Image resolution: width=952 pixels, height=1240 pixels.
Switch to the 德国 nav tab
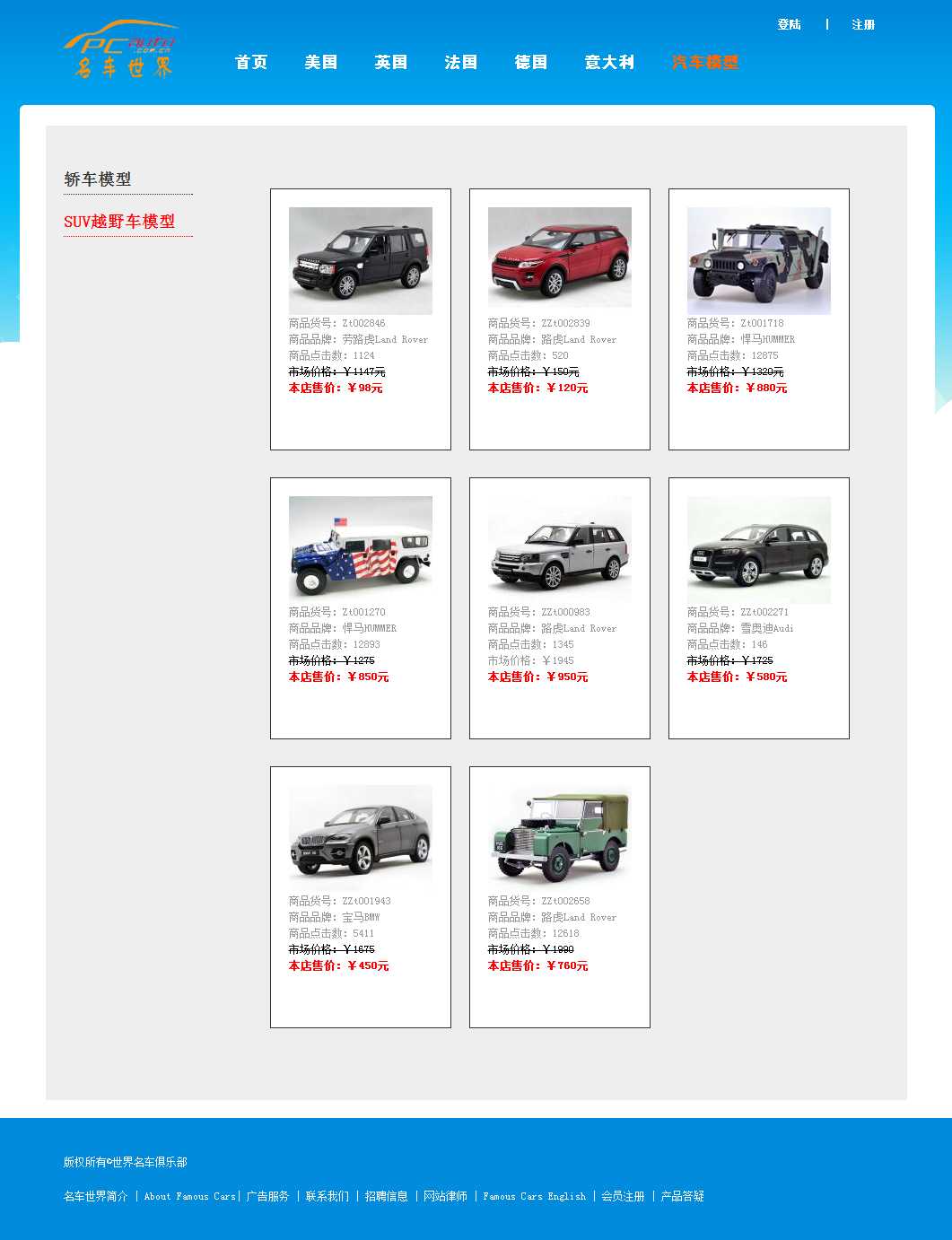pyautogui.click(x=531, y=62)
